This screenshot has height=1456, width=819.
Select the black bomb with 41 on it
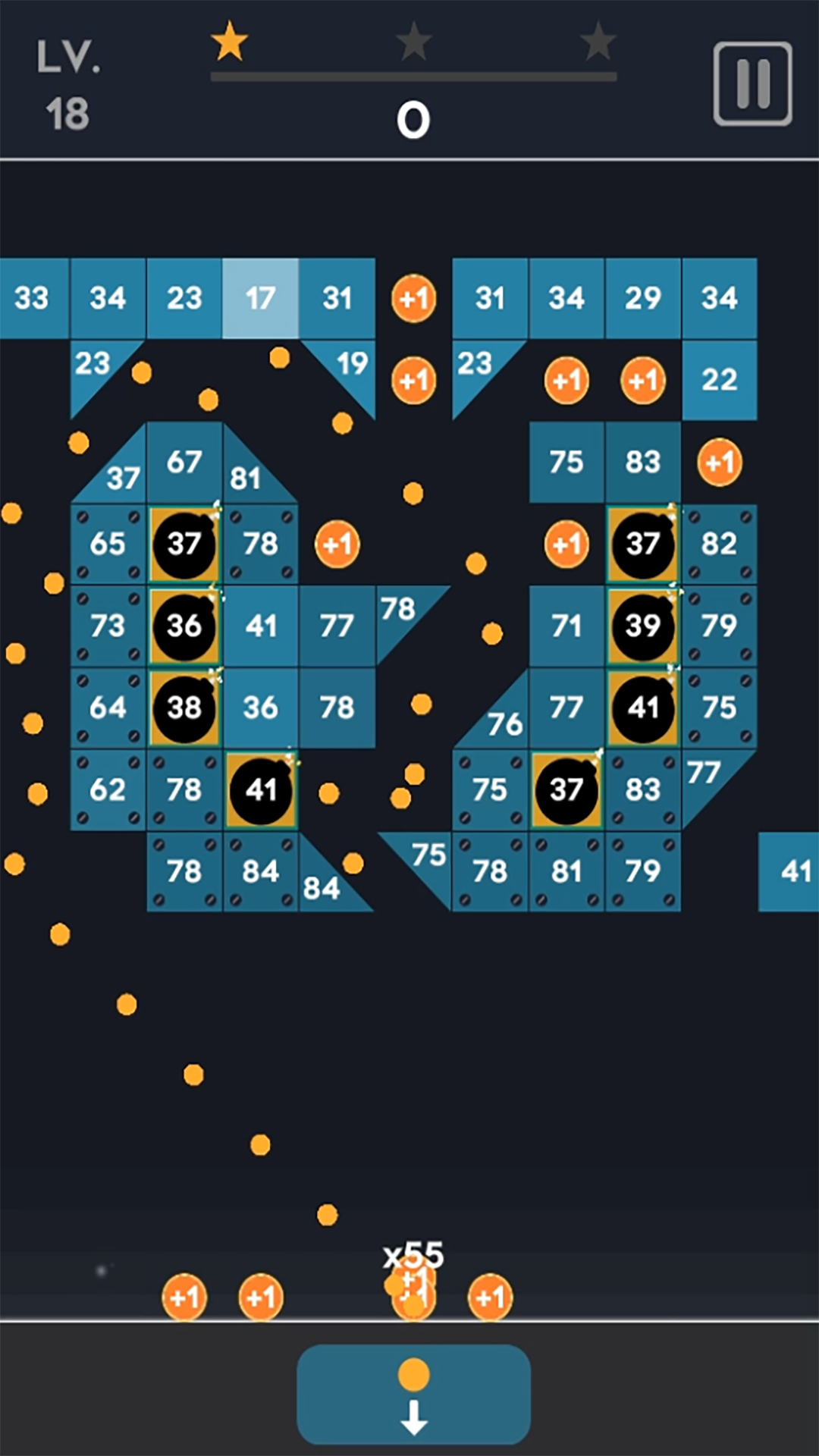point(262,790)
